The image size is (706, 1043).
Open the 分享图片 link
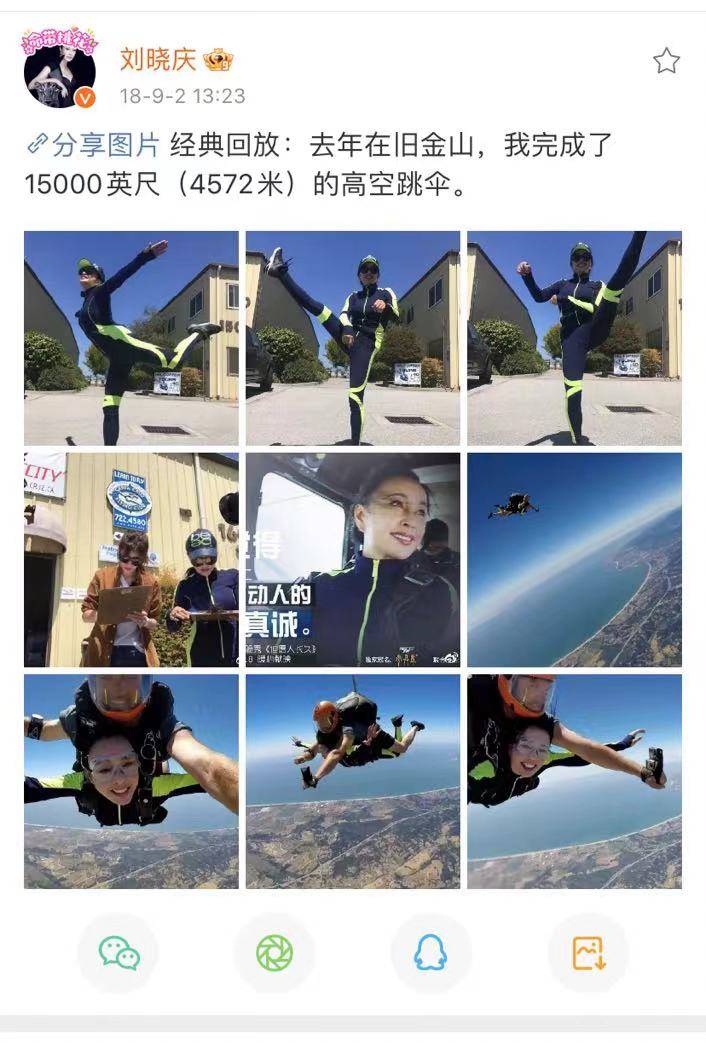(93, 145)
